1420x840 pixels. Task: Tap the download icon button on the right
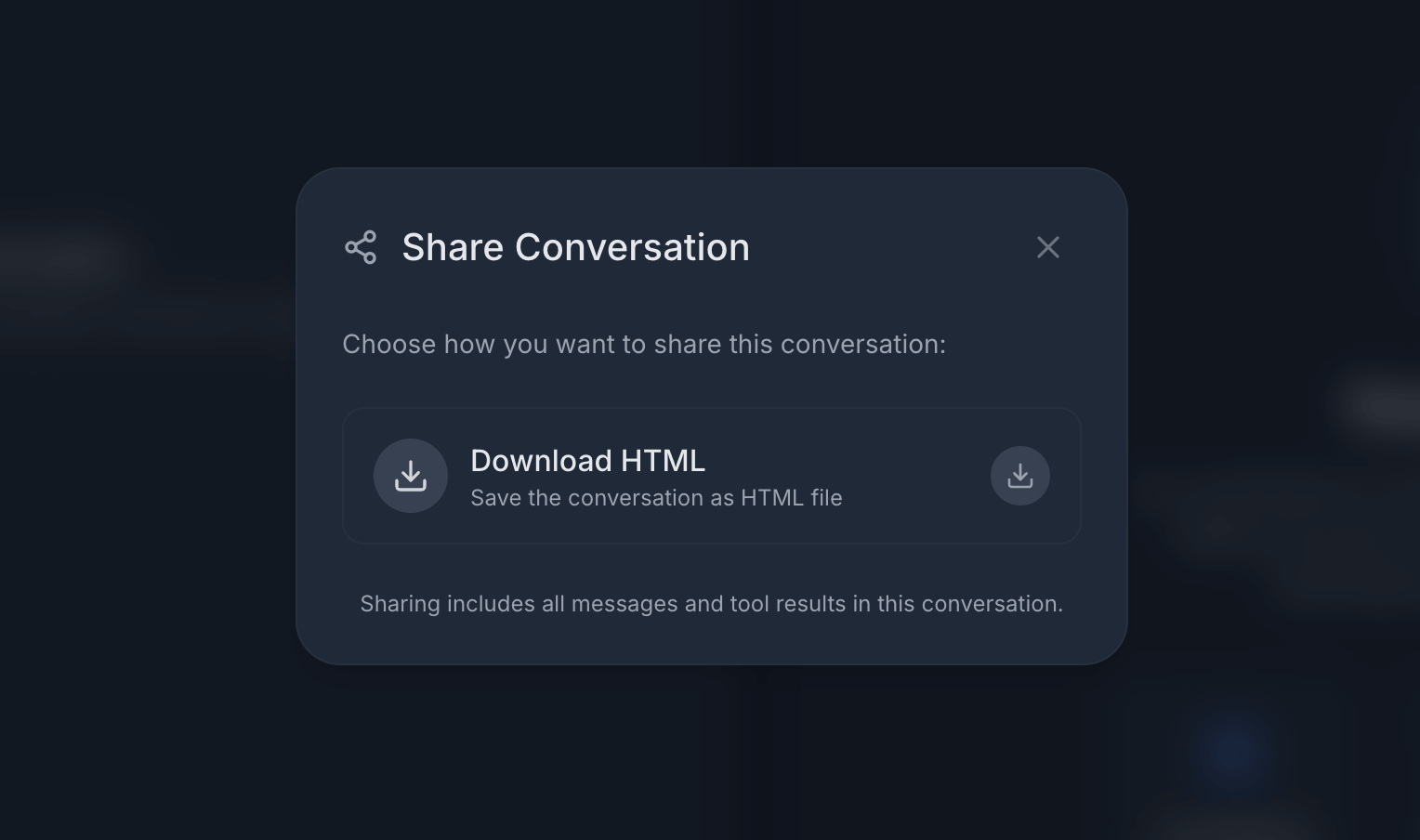point(1019,476)
